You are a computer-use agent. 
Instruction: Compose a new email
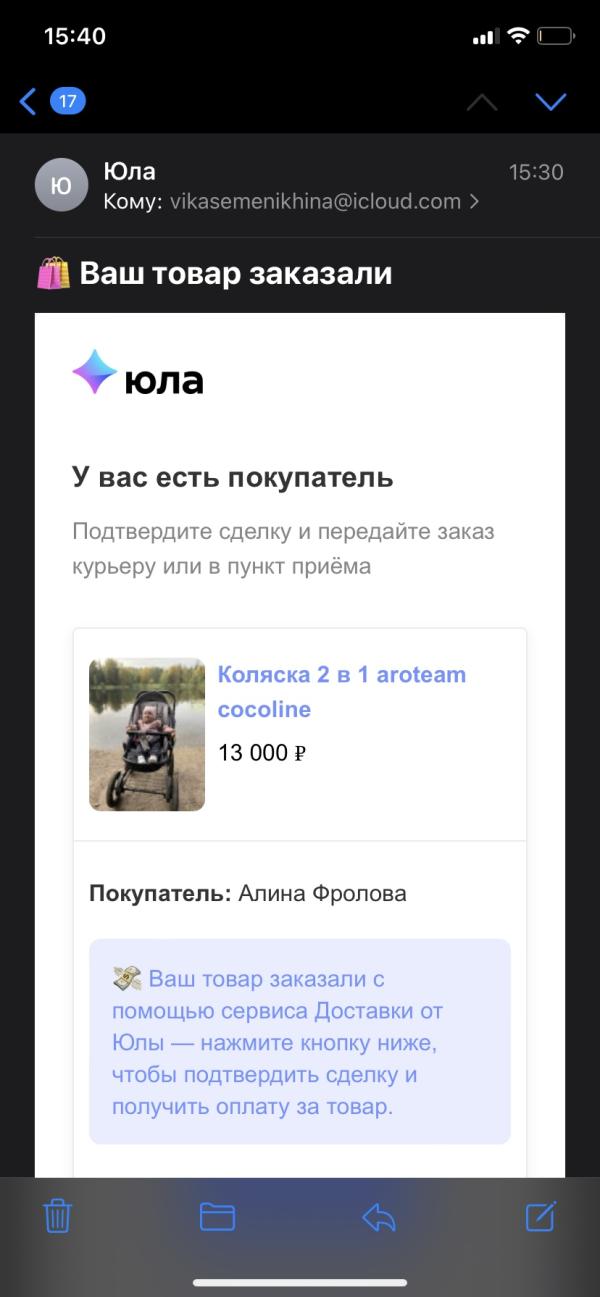coord(540,1216)
